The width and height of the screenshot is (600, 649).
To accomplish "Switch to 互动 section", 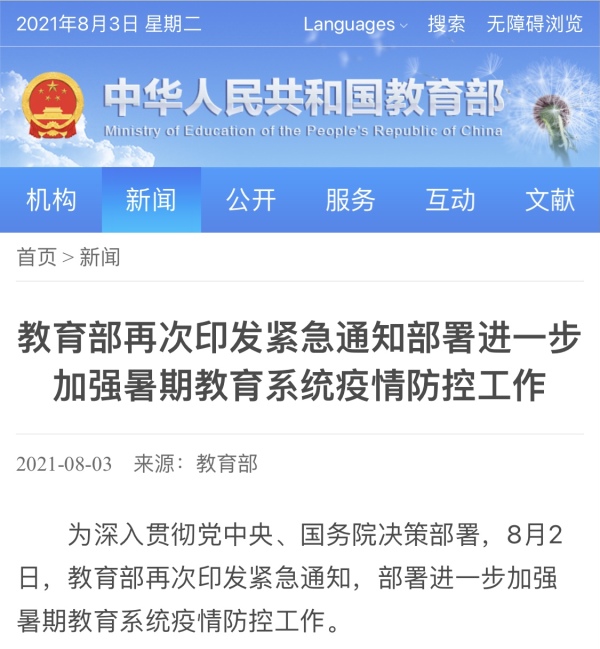I will 450,200.
